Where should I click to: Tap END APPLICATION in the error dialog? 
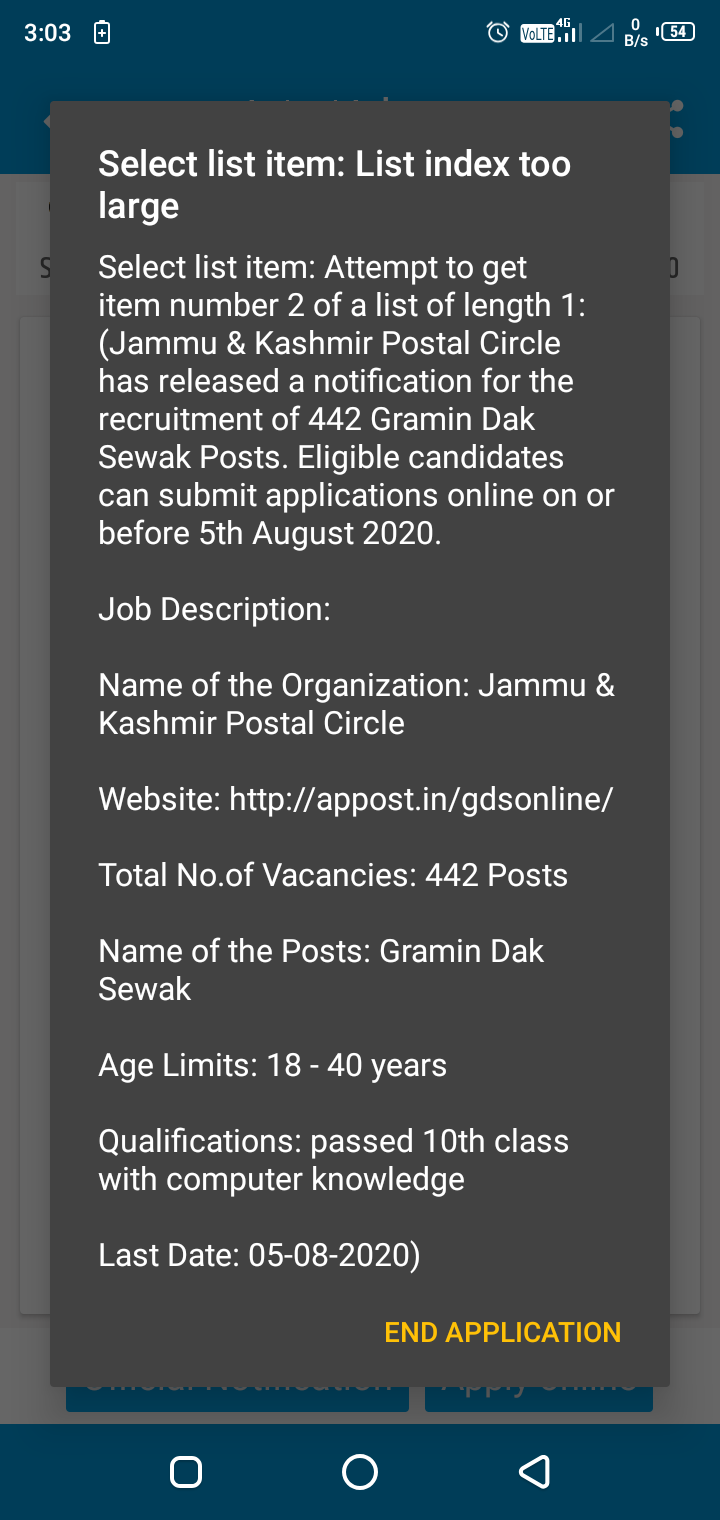pyautogui.click(x=503, y=1332)
